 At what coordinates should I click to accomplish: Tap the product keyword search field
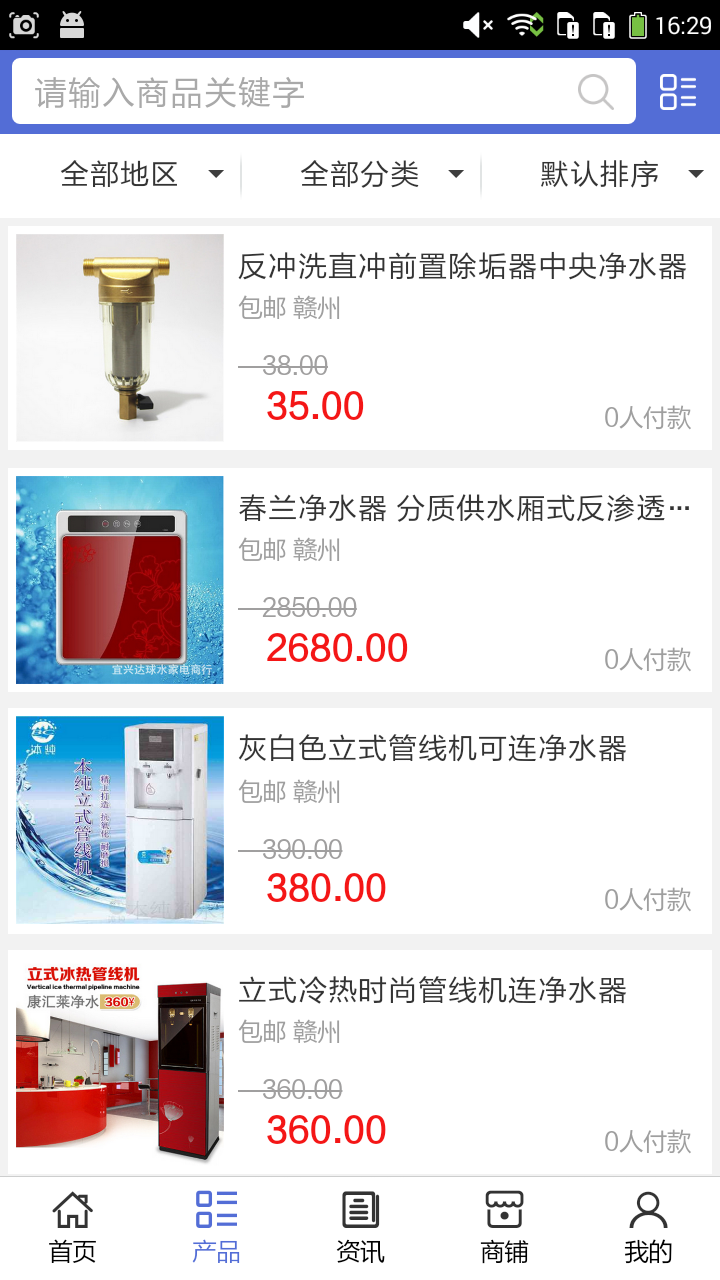pos(300,92)
